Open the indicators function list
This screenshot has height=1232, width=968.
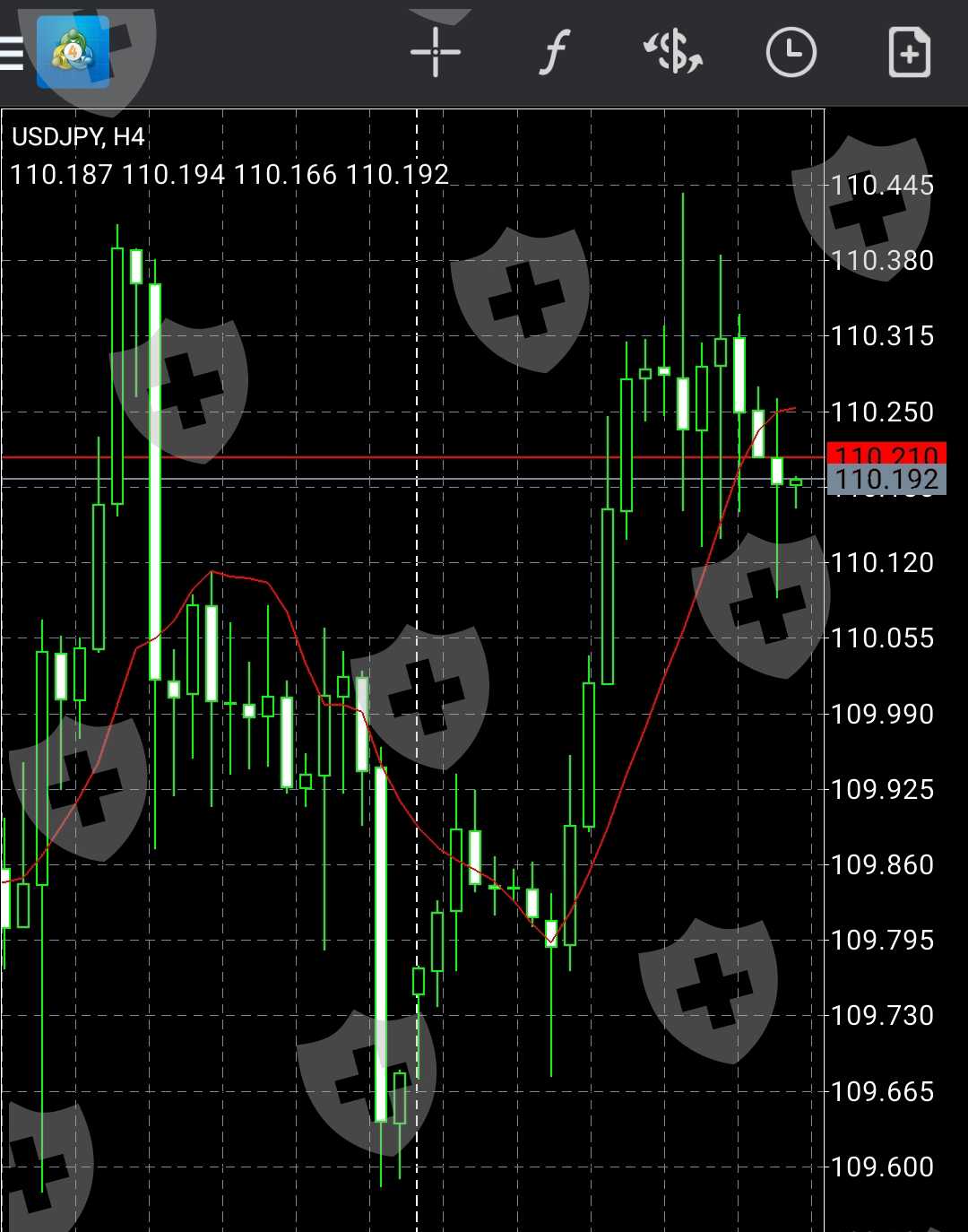[x=555, y=52]
